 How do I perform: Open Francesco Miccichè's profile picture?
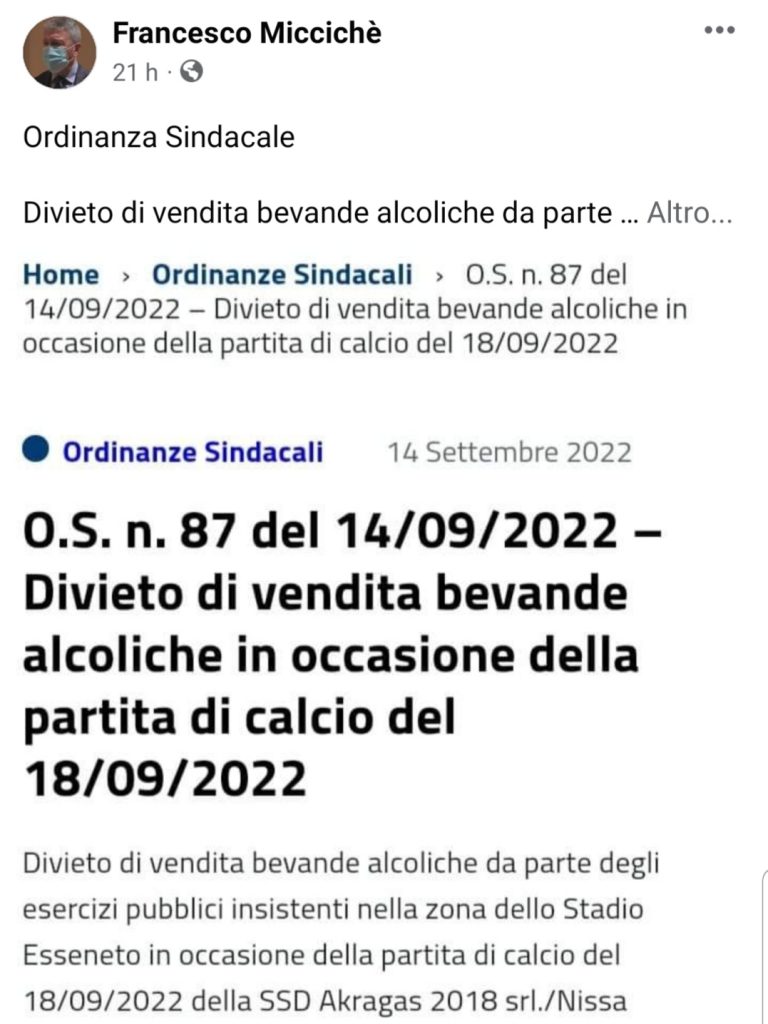pyautogui.click(x=59, y=52)
